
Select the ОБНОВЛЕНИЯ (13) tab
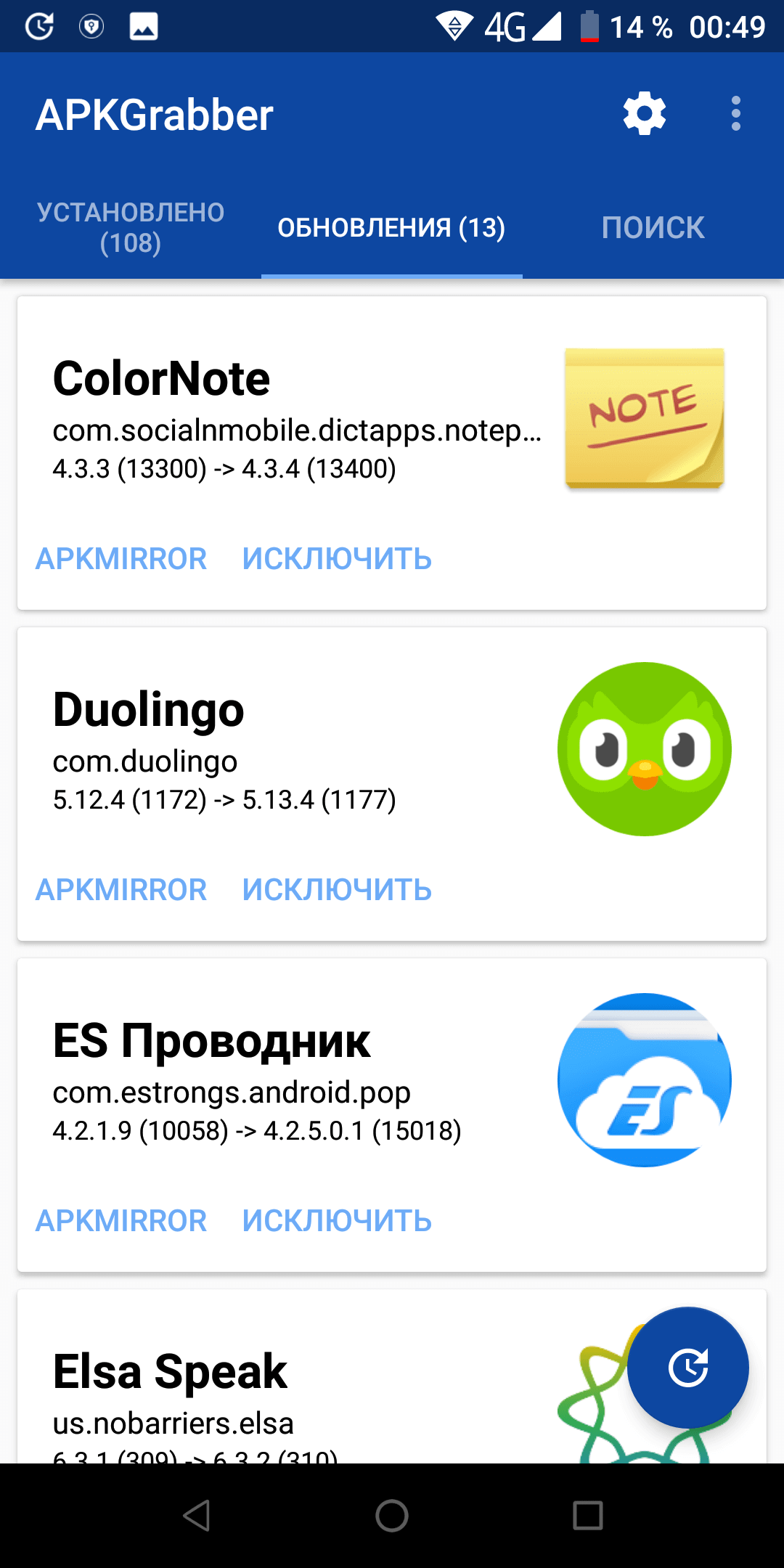[x=391, y=227]
